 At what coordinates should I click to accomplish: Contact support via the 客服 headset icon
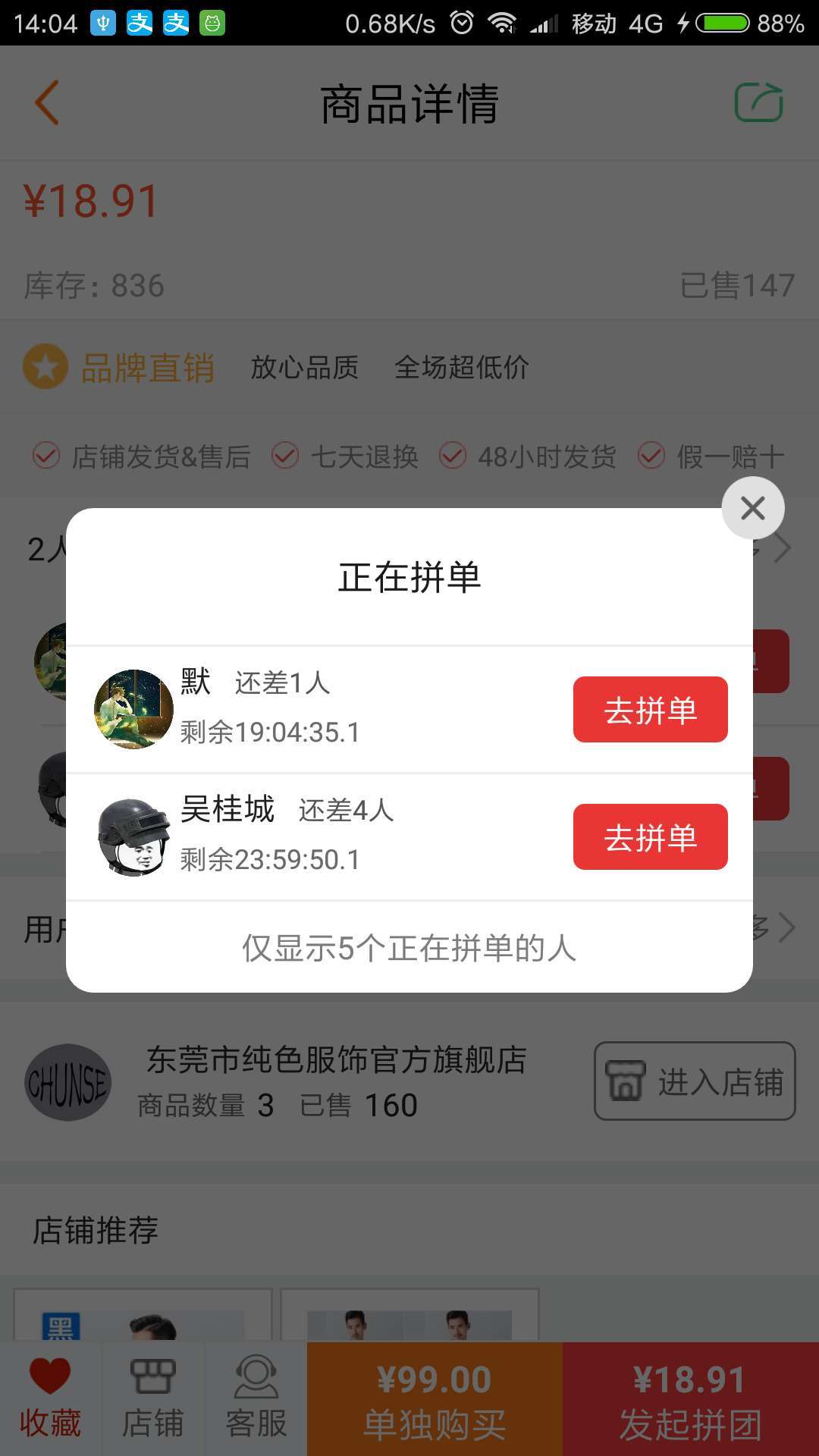point(257,1382)
